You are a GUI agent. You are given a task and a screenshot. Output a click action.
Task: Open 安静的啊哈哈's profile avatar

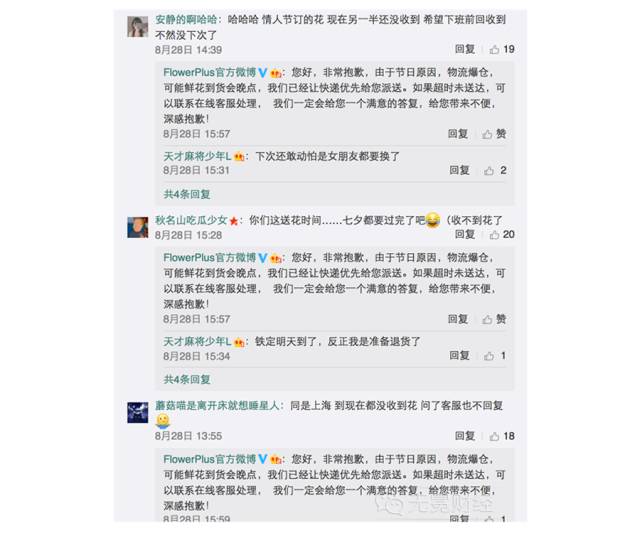pos(138,27)
